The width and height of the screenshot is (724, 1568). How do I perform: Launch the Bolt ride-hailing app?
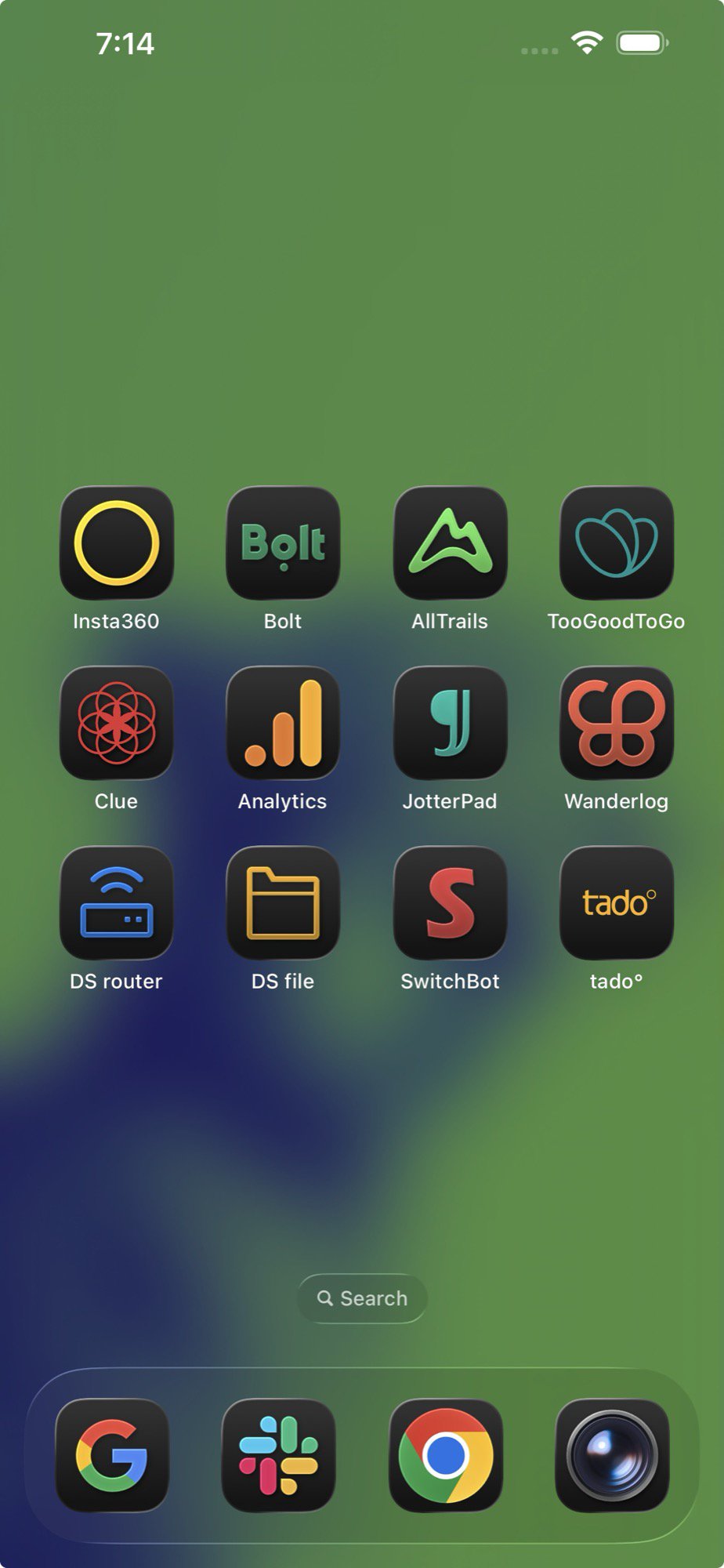282,543
